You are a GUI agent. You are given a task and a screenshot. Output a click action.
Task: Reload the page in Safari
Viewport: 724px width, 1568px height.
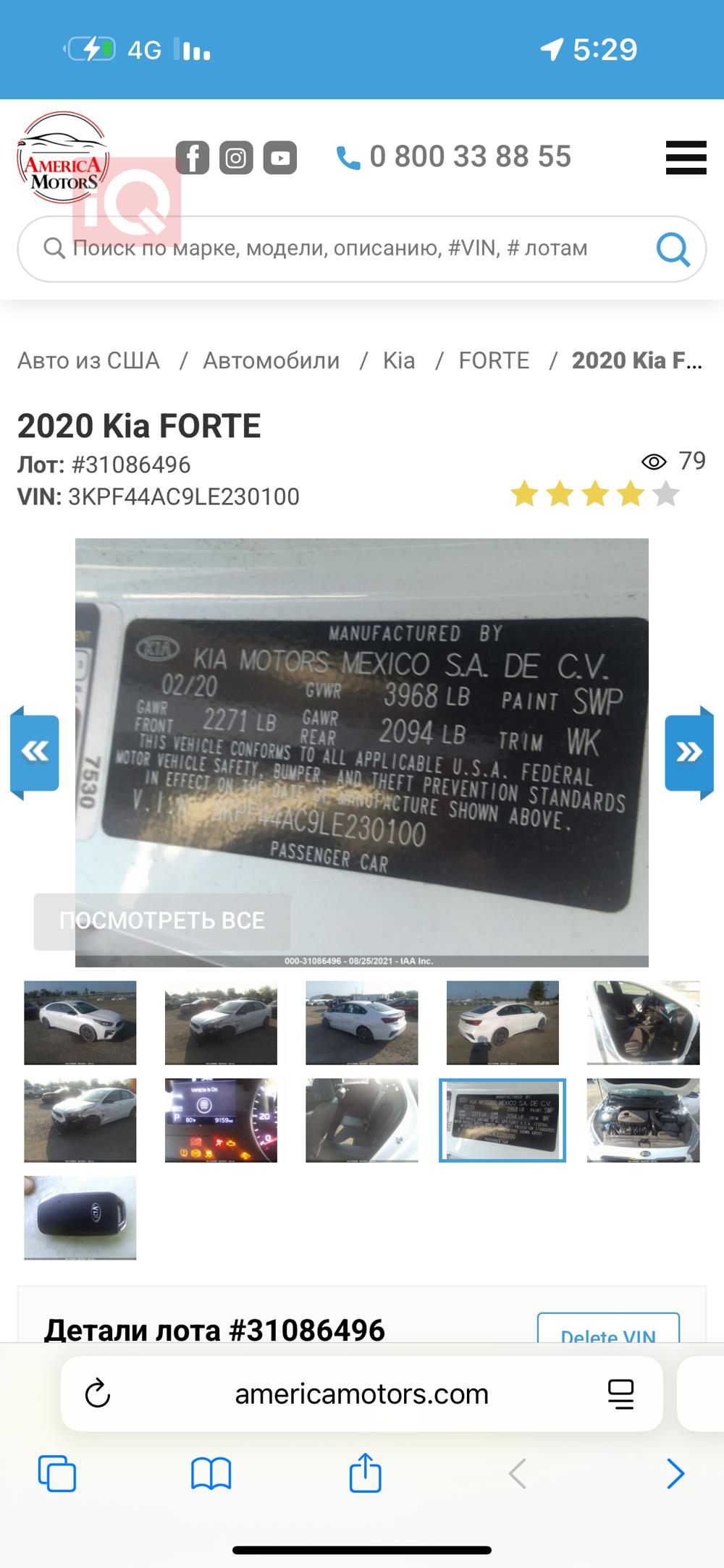[x=98, y=1393]
